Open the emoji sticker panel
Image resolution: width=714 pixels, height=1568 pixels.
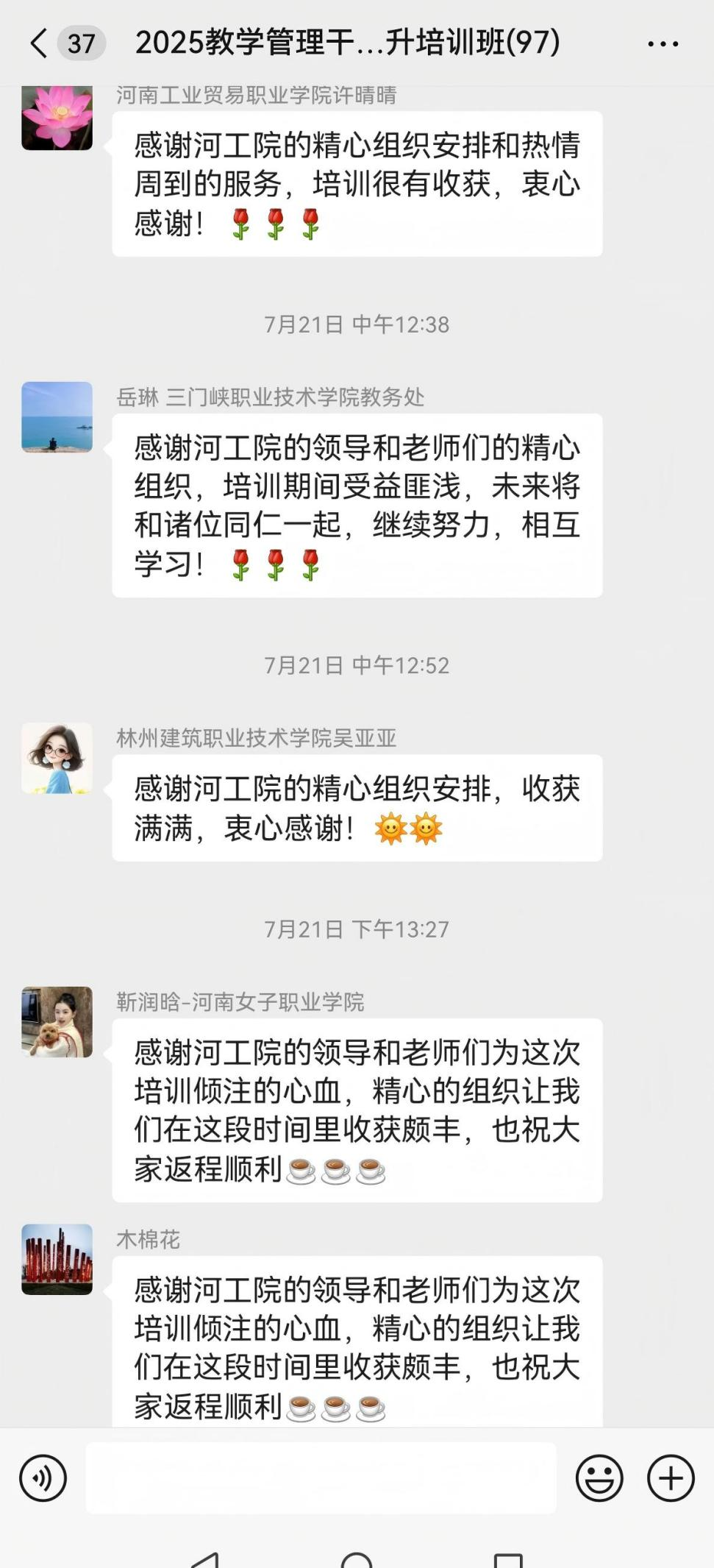coord(599,1477)
